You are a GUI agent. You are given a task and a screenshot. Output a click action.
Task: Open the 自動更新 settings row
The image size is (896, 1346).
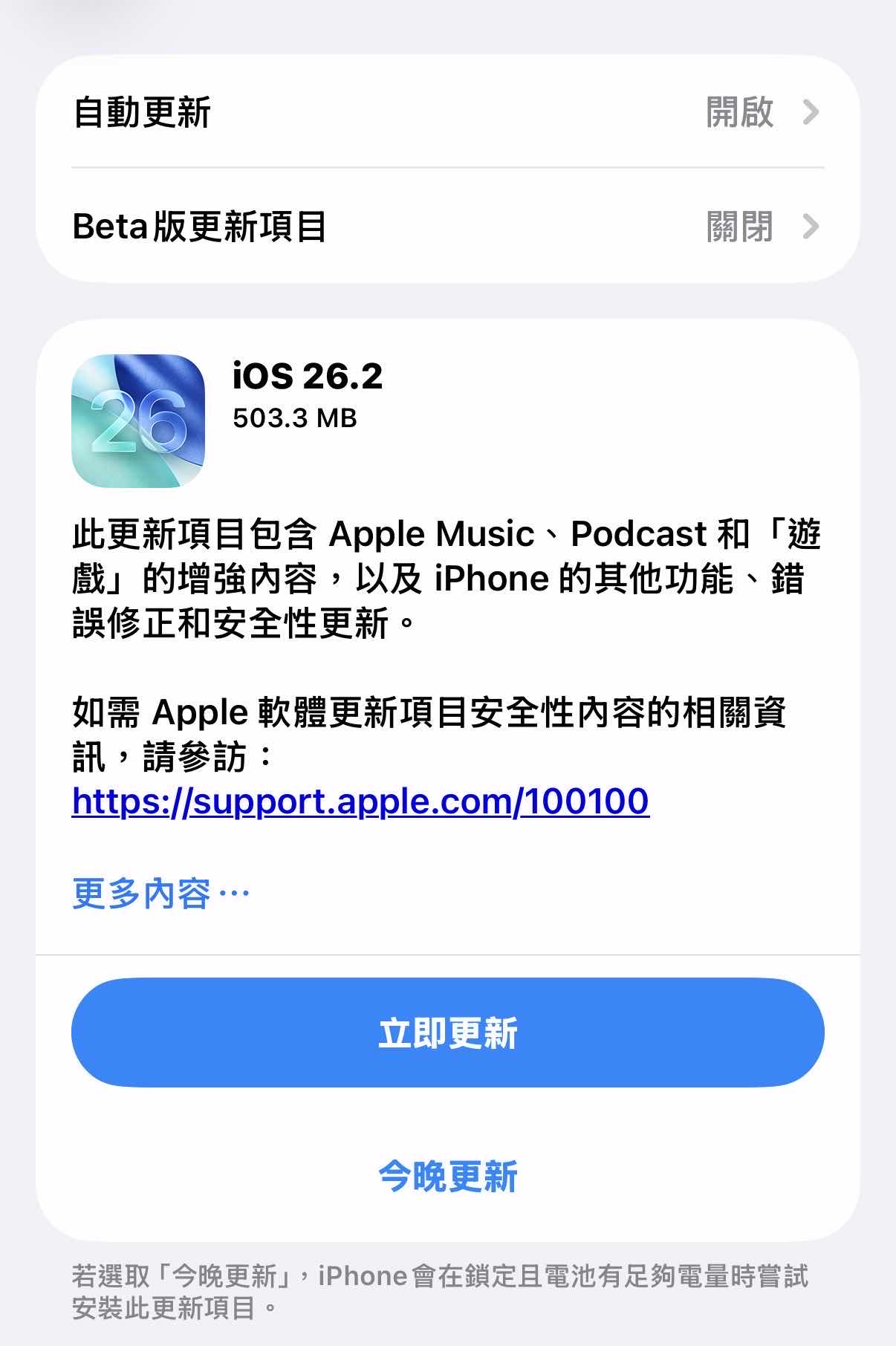(x=447, y=112)
